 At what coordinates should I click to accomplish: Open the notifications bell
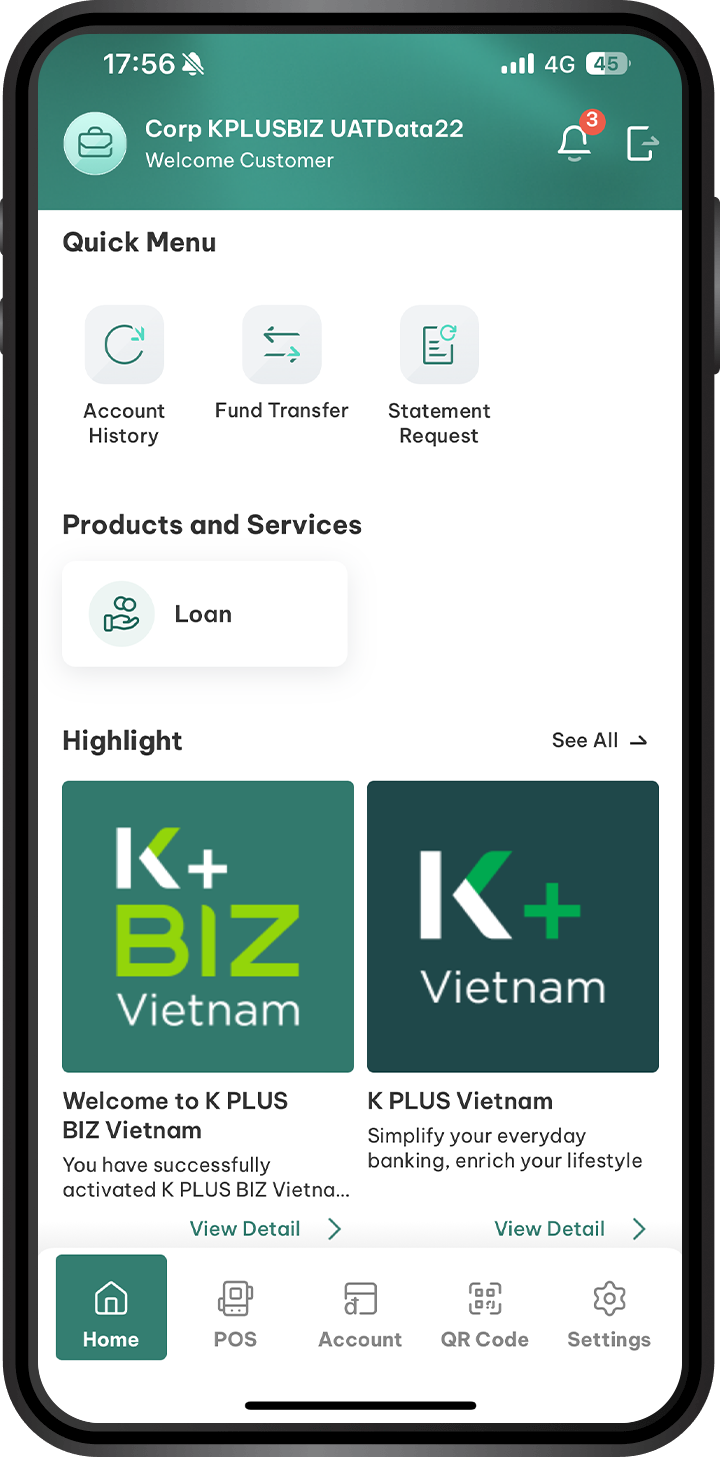tap(574, 143)
